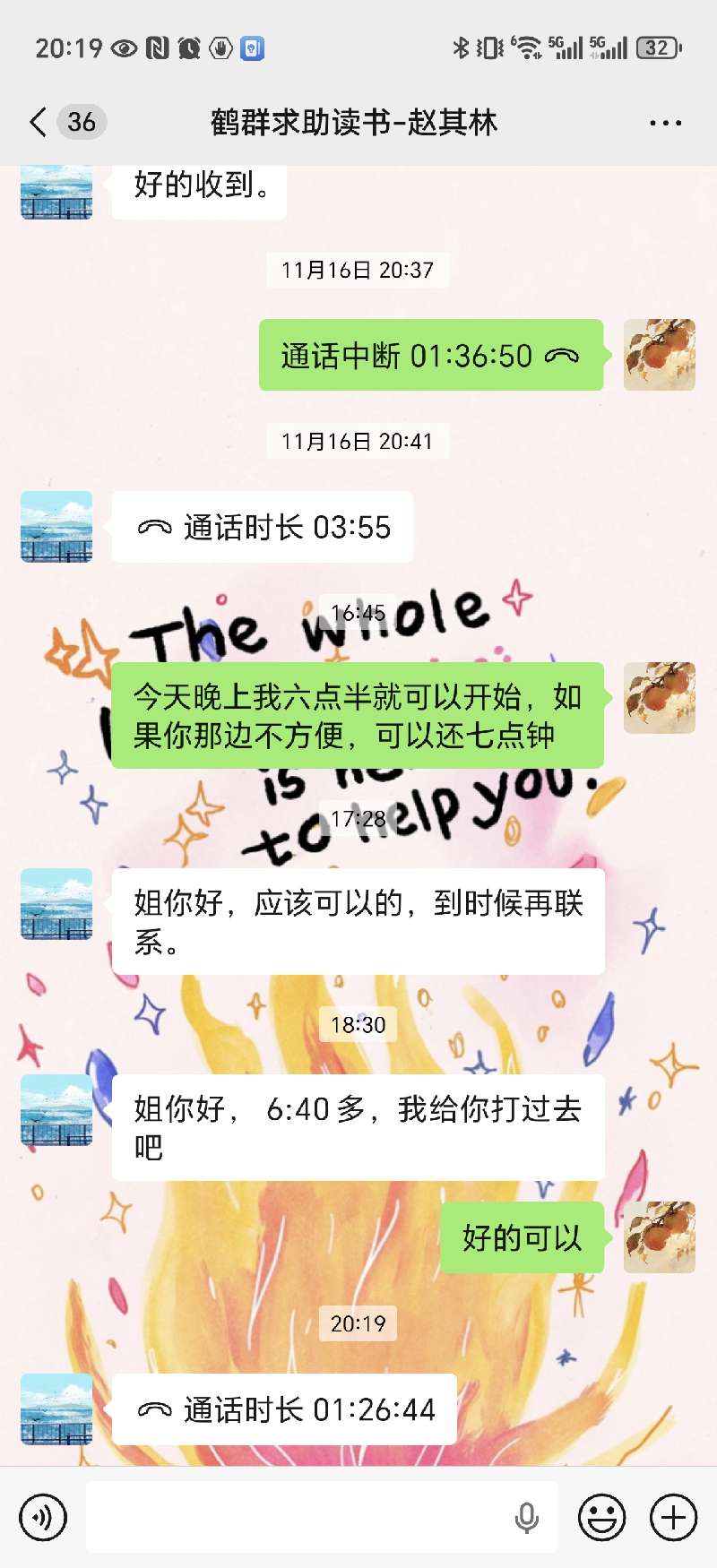Screen dimensions: 717x1568
Task: Redial from call interrupted 01:36:50 message
Action: click(430, 356)
